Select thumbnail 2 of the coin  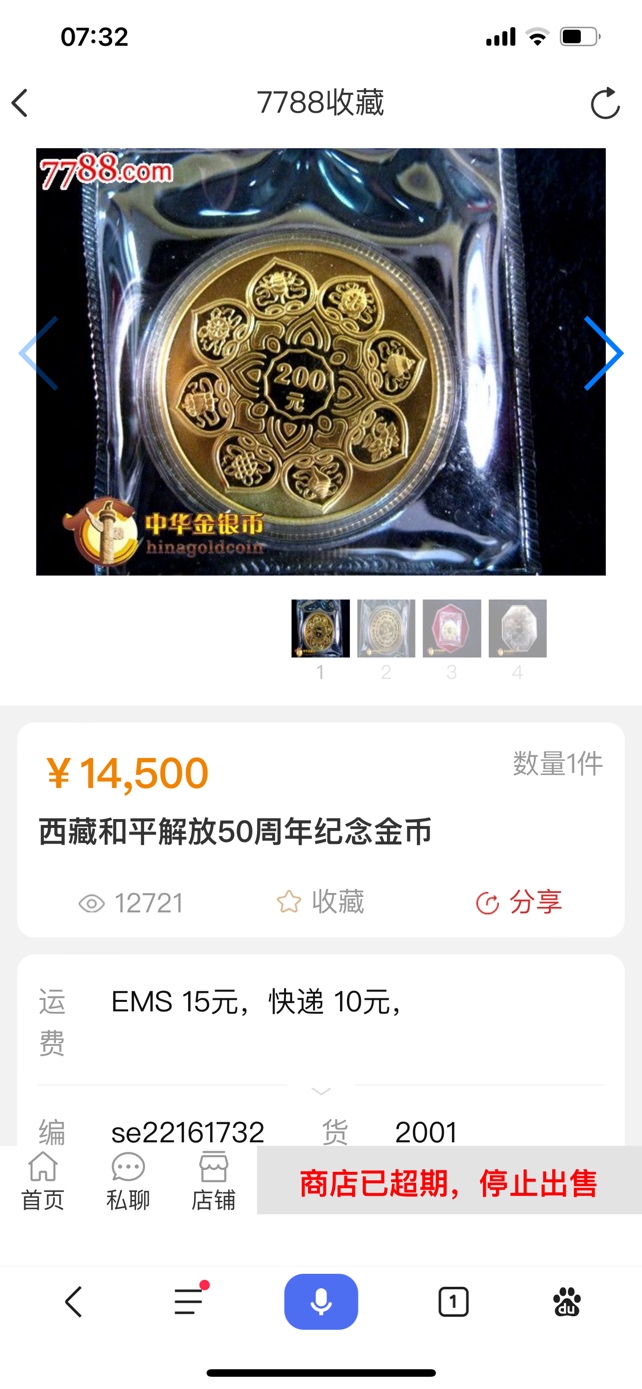tap(386, 629)
